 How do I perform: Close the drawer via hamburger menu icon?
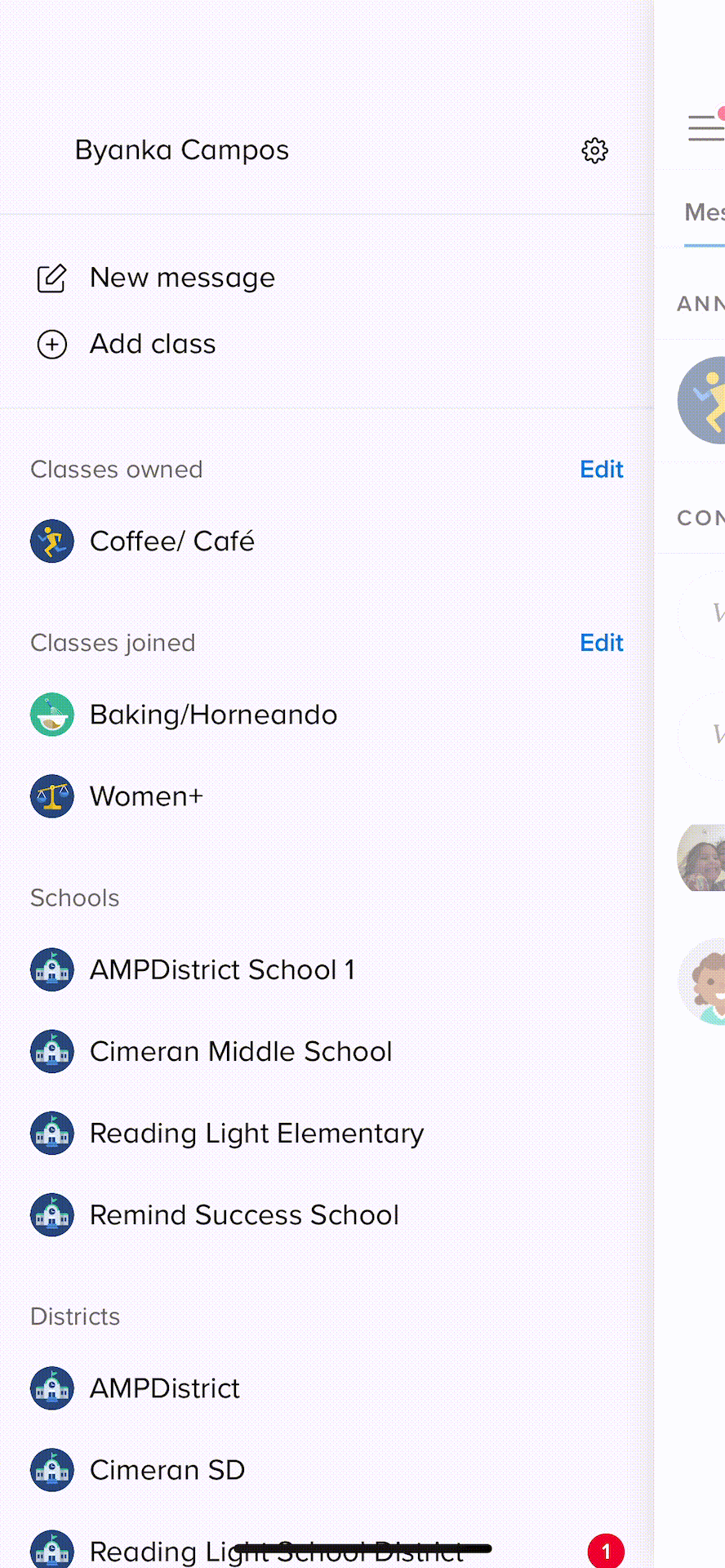[x=705, y=128]
